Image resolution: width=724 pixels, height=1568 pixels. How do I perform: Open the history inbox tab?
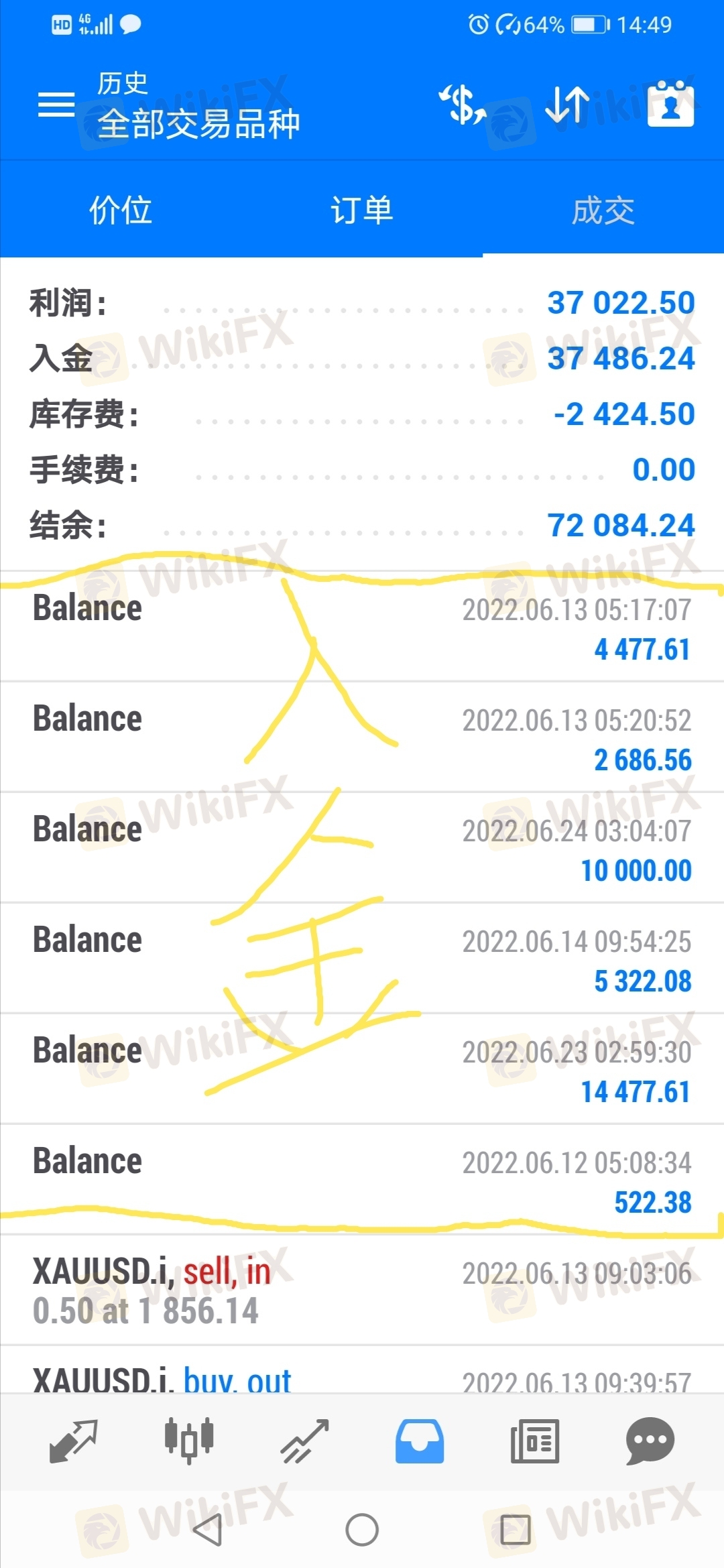coord(420,1441)
